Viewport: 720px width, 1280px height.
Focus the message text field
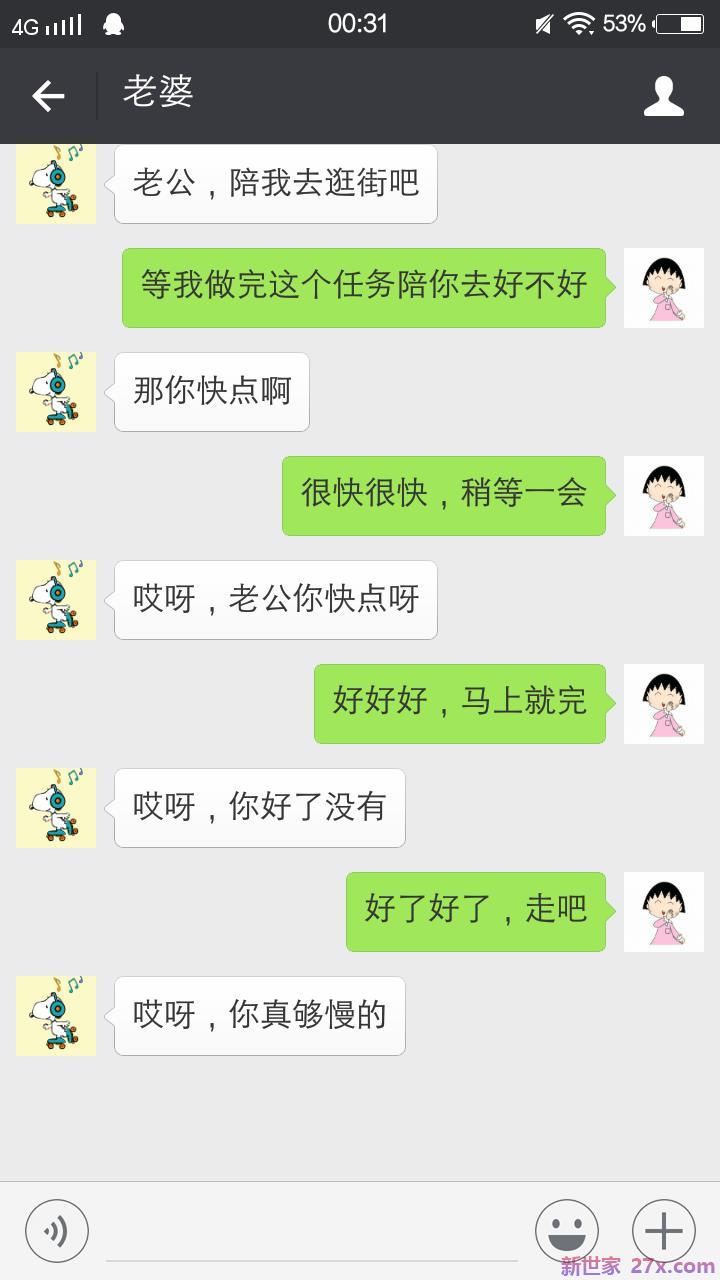click(310, 1235)
